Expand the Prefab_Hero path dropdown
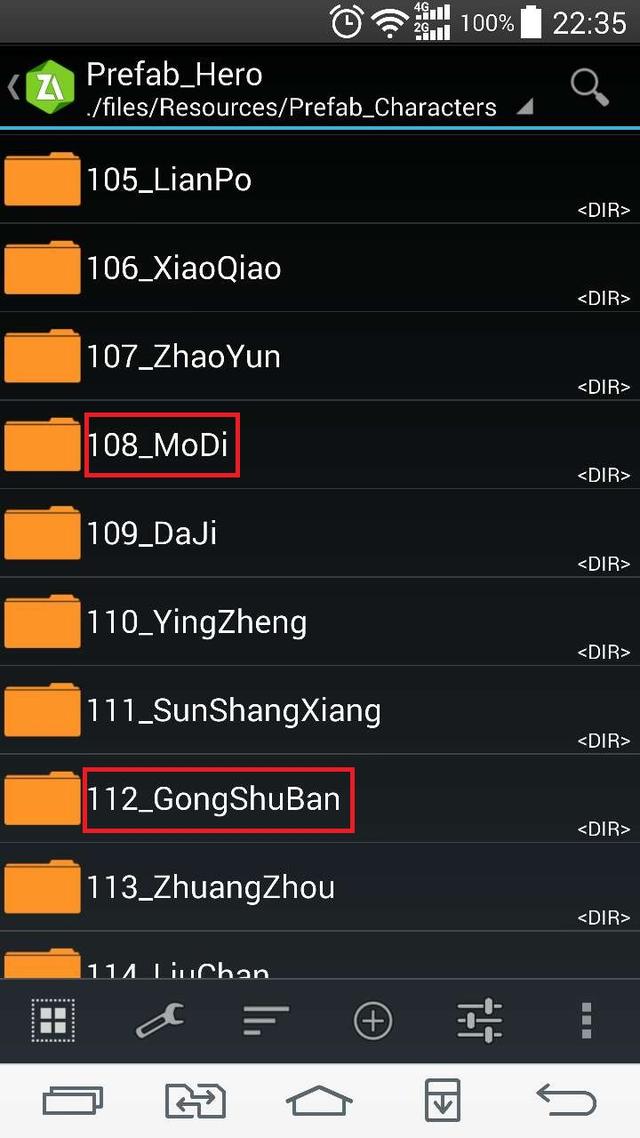640x1138 pixels. (523, 107)
